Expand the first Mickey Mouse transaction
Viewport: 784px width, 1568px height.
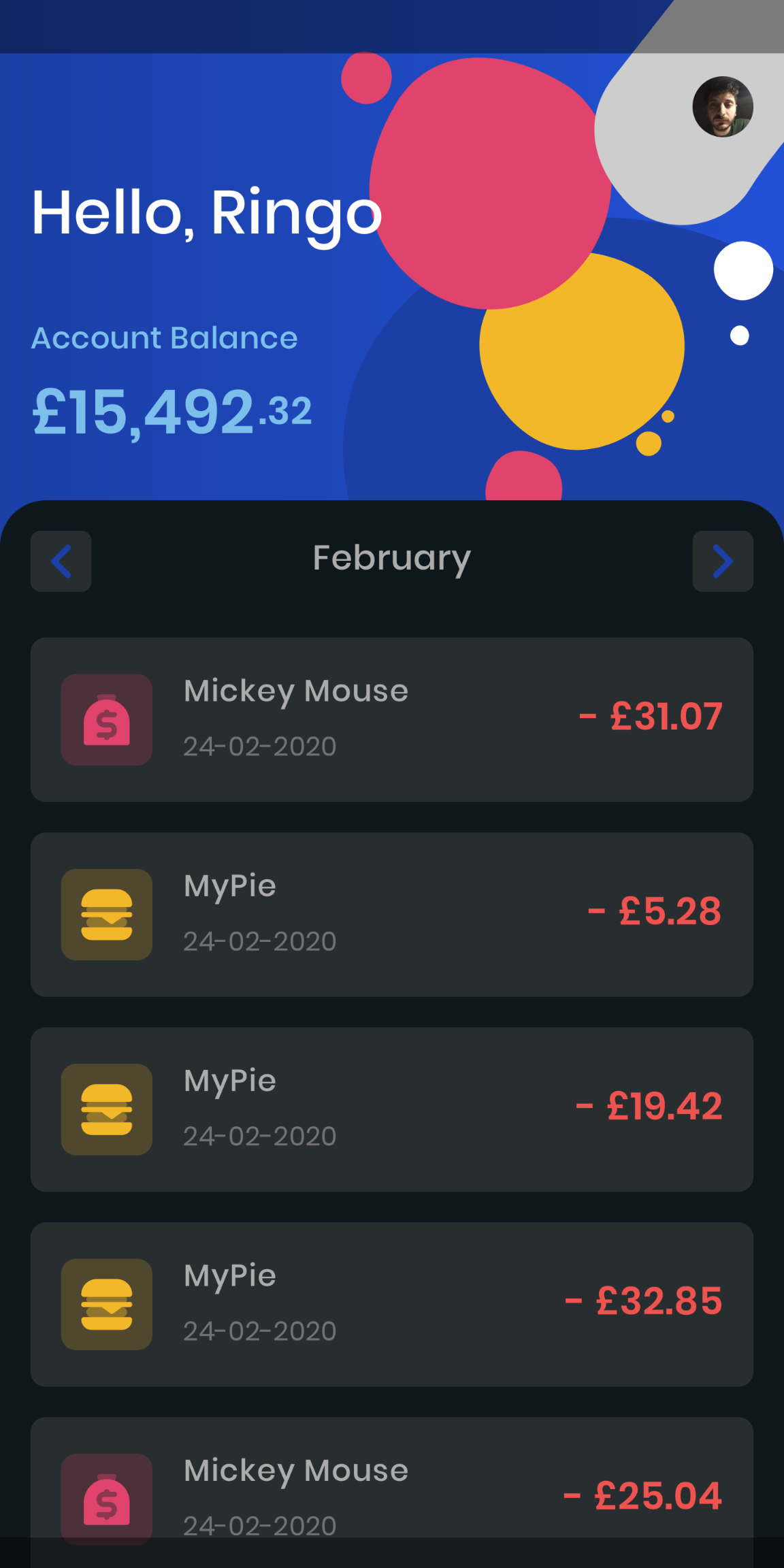point(392,721)
